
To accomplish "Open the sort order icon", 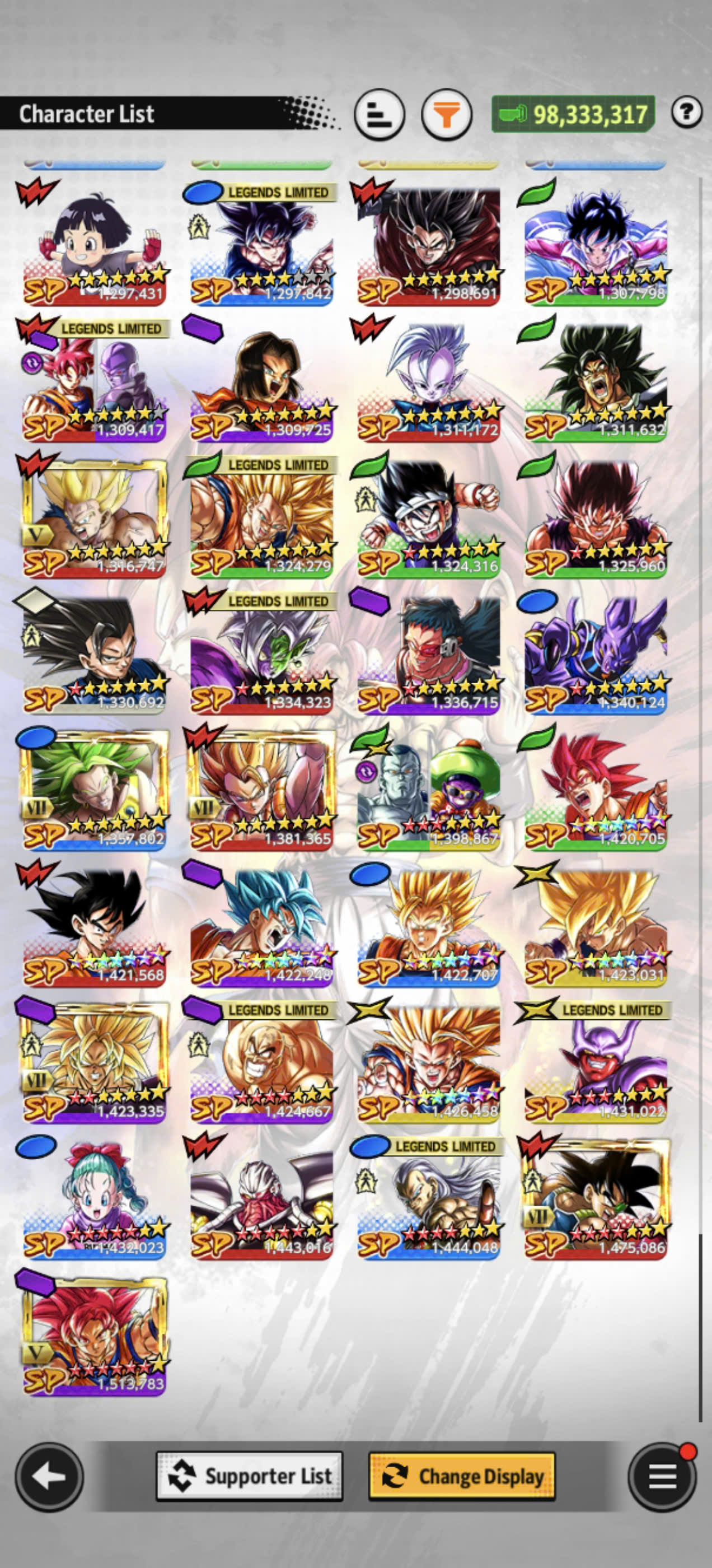I will [x=380, y=114].
